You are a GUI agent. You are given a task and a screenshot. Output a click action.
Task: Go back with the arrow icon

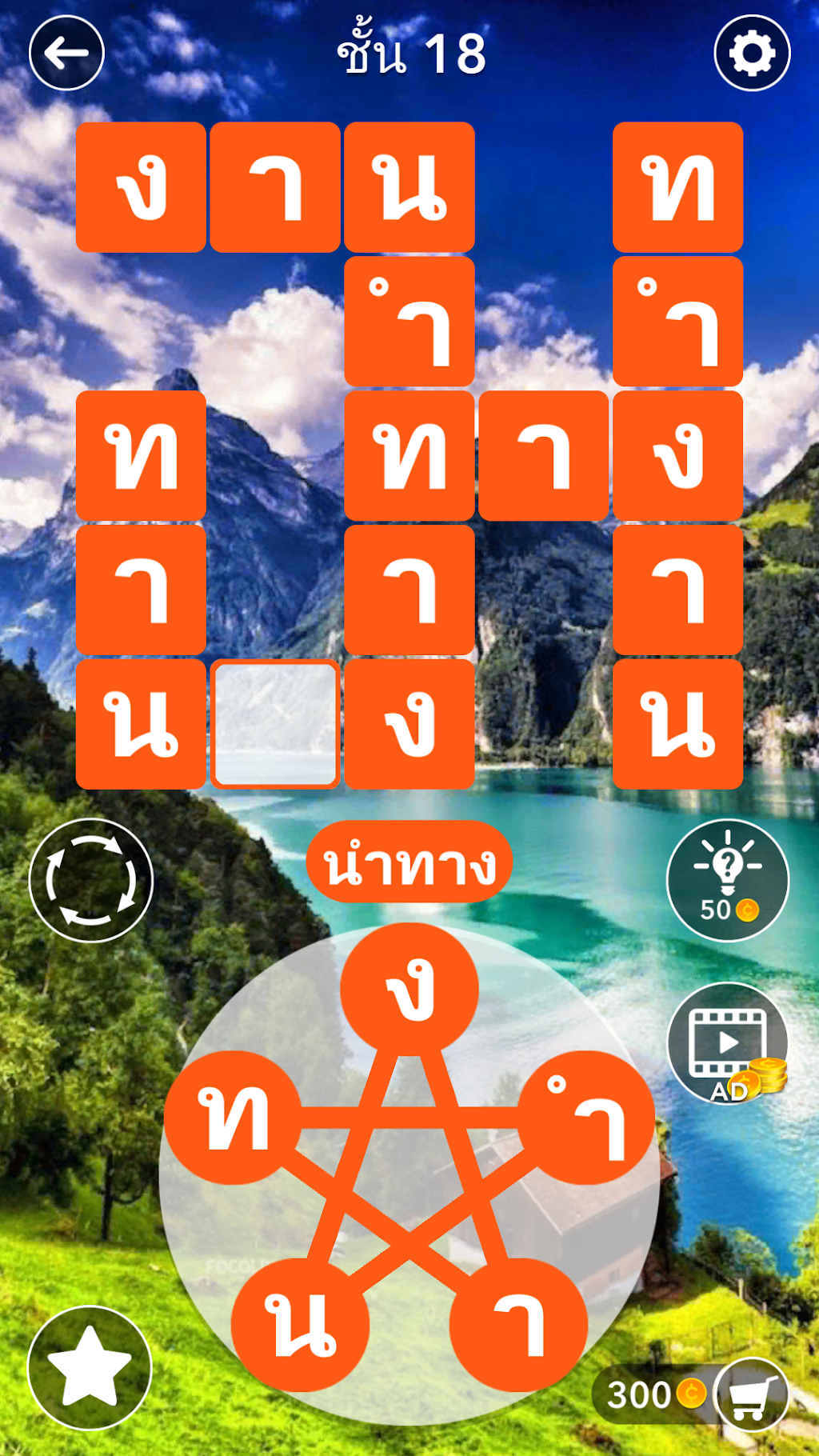[66, 53]
